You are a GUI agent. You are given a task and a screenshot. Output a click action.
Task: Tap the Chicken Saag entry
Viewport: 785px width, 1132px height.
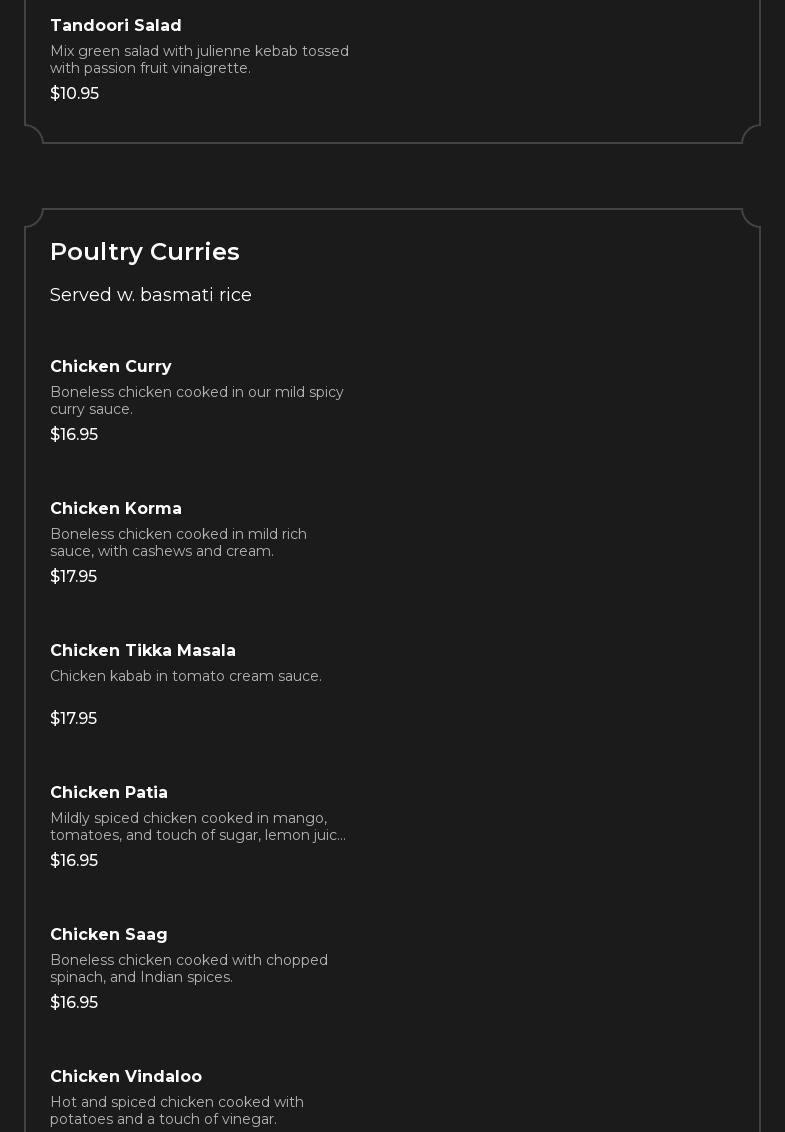tap(109, 935)
